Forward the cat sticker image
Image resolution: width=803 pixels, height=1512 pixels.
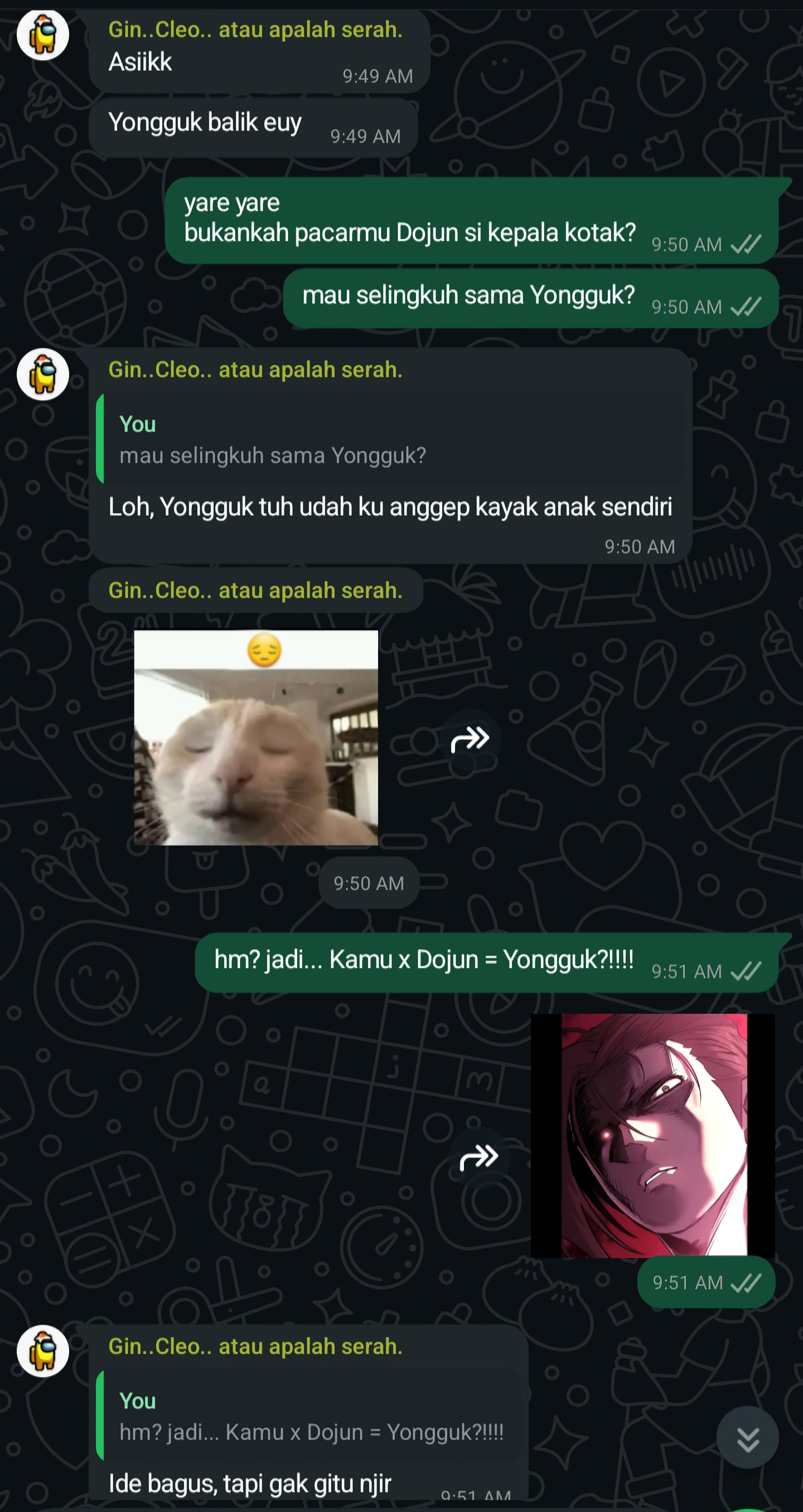coord(470,739)
